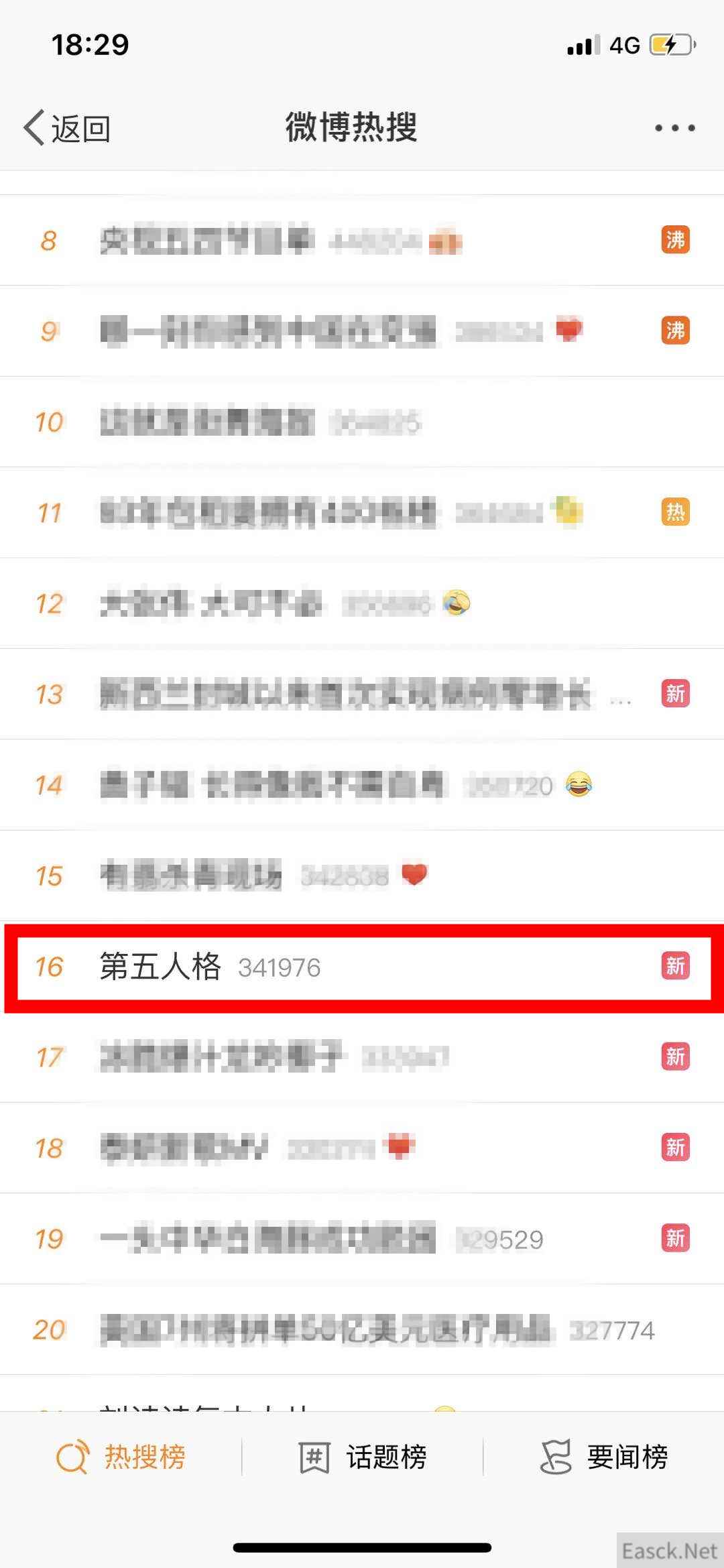Switch to the 要闻榜 tab
The height and width of the screenshot is (1568, 724).
tap(603, 1457)
